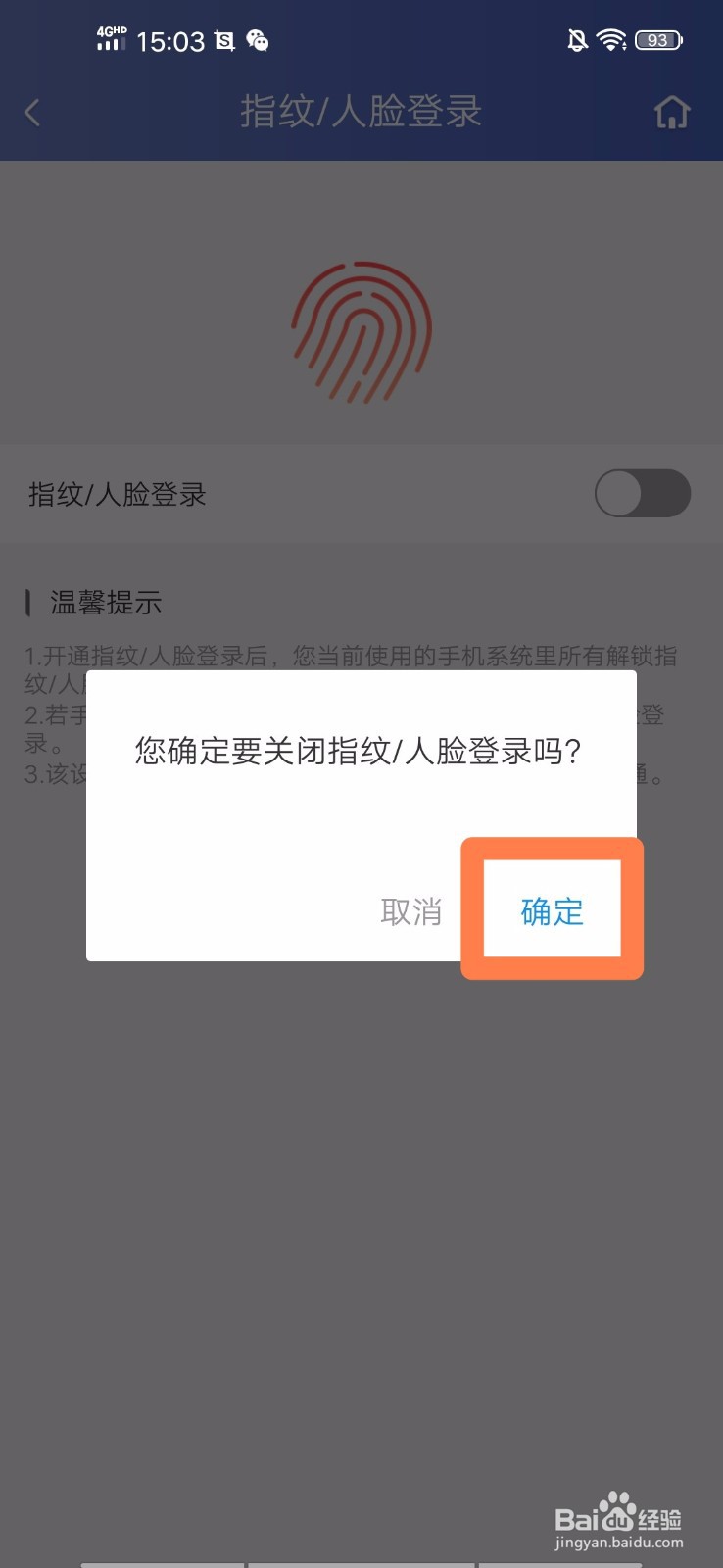
Task: Tap 取消 to dismiss the dialog
Action: 411,909
